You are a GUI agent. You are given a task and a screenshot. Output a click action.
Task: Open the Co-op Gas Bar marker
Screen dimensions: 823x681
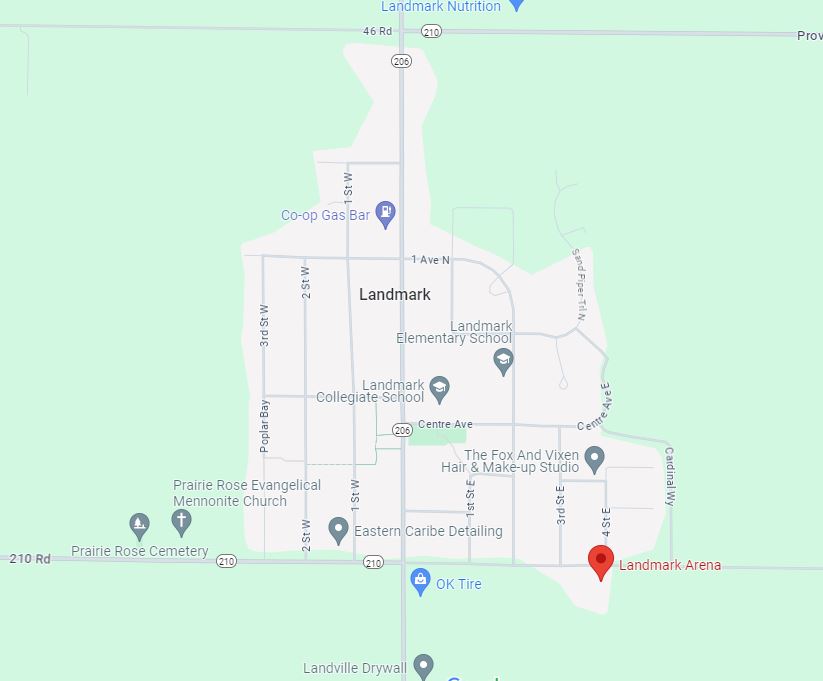(x=386, y=213)
